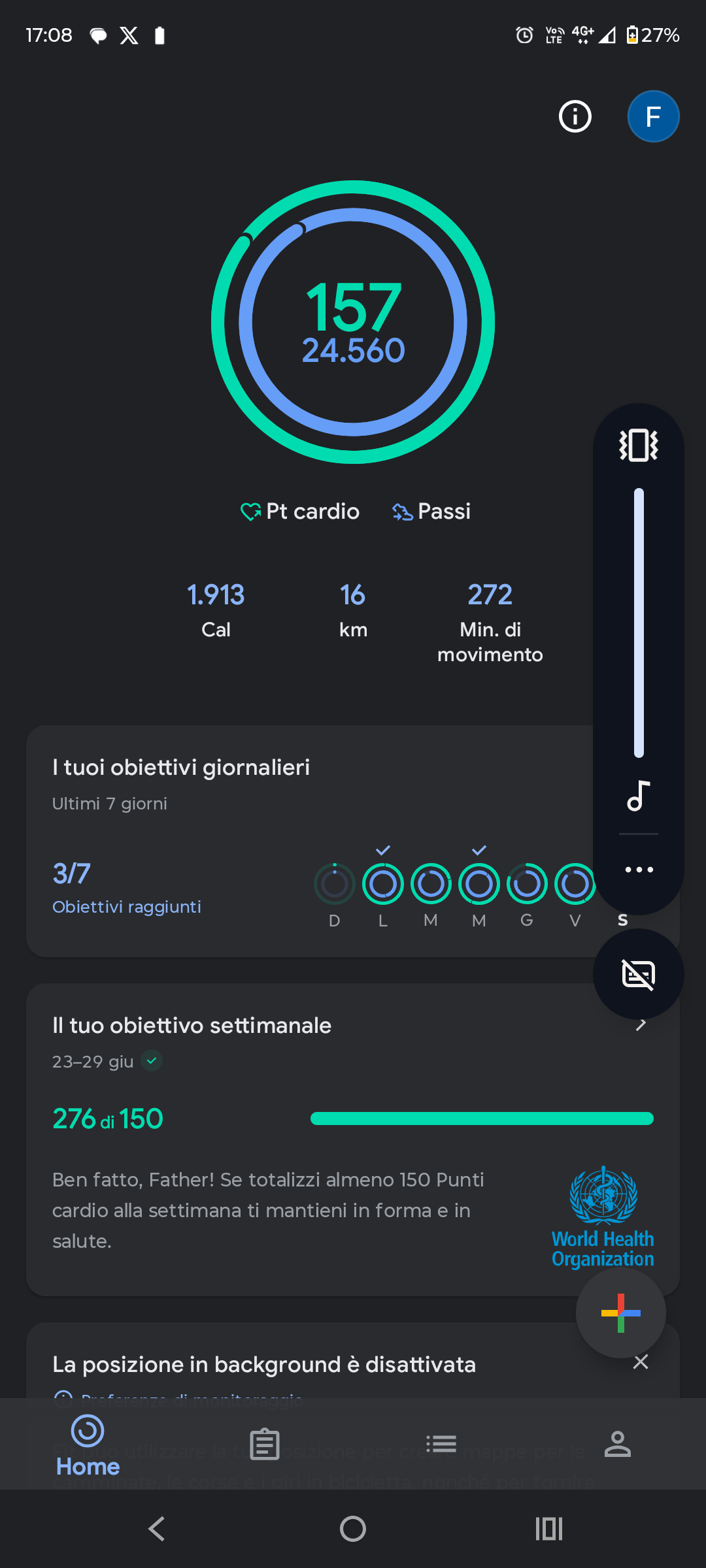This screenshot has width=706, height=1568.
Task: Open the activity rings summary
Action: [x=353, y=322]
